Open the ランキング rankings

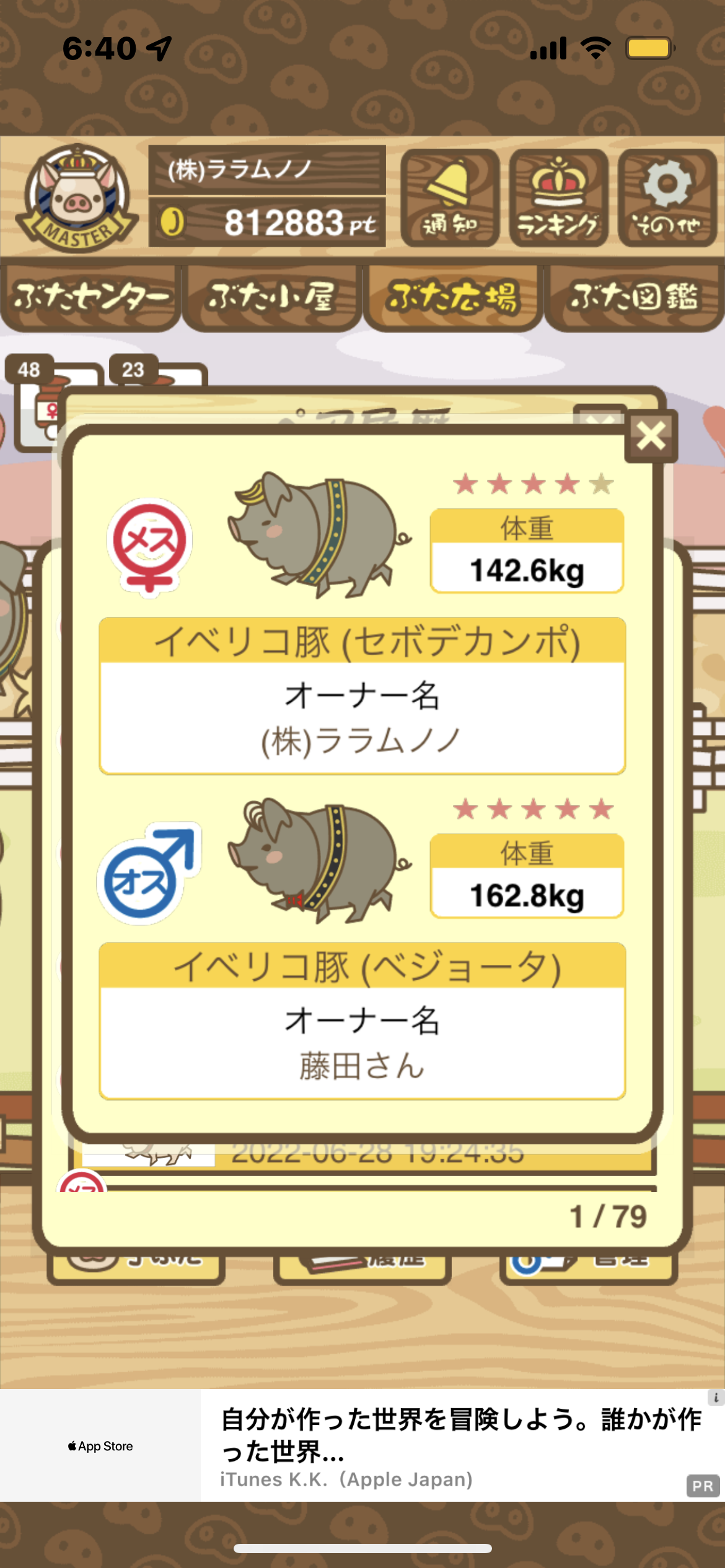(558, 198)
